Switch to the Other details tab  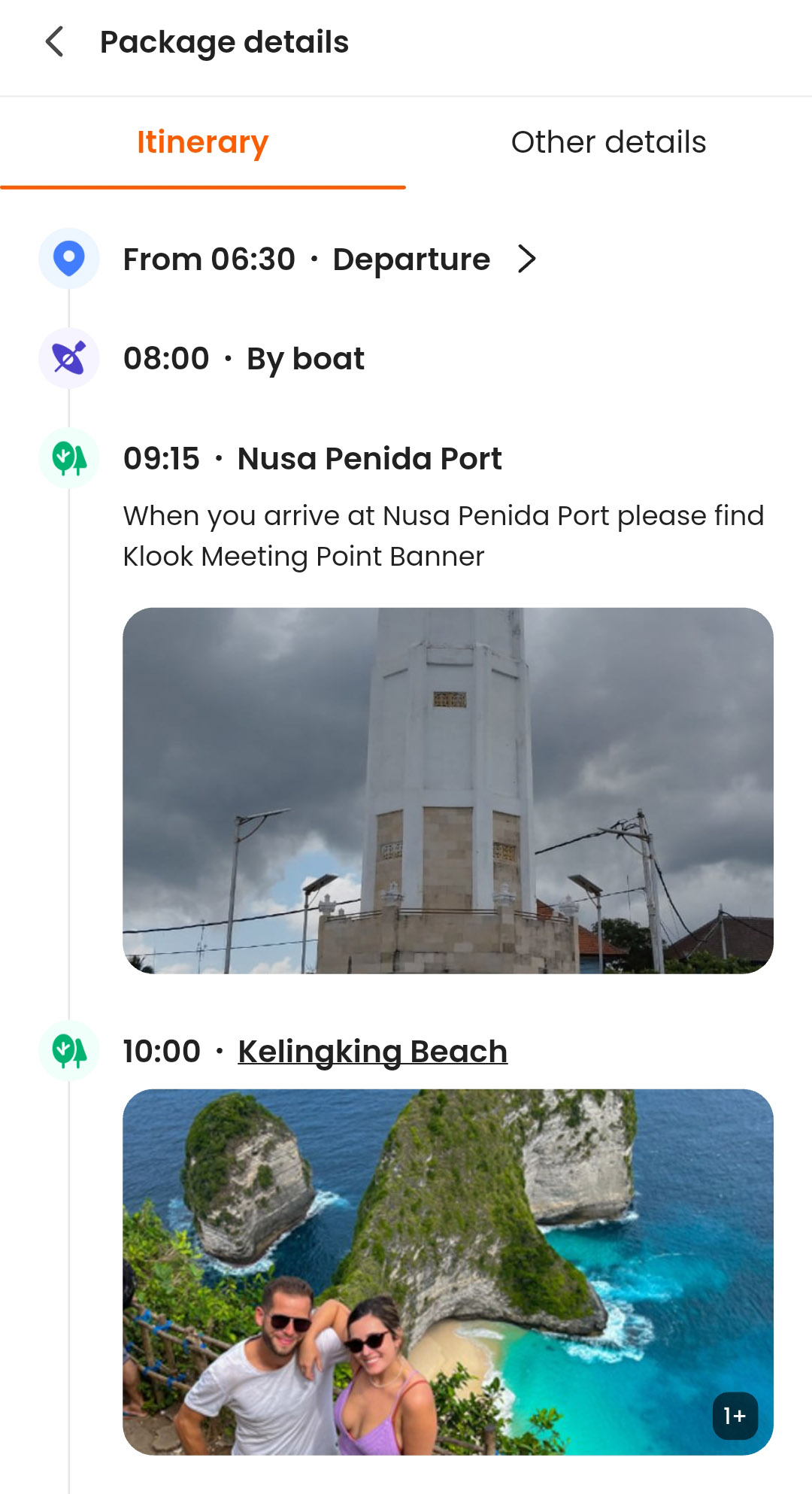pos(608,142)
